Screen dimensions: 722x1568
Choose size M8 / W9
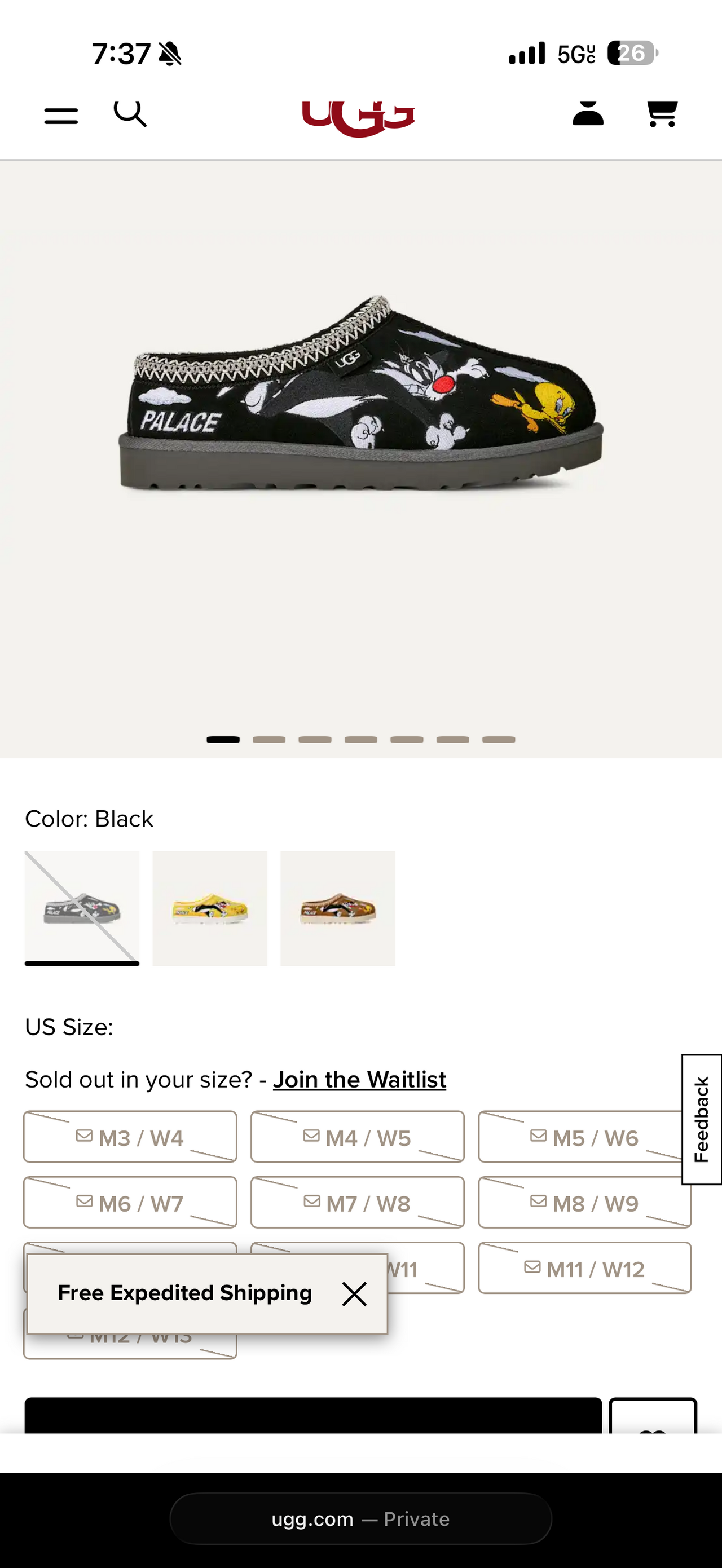(584, 1203)
